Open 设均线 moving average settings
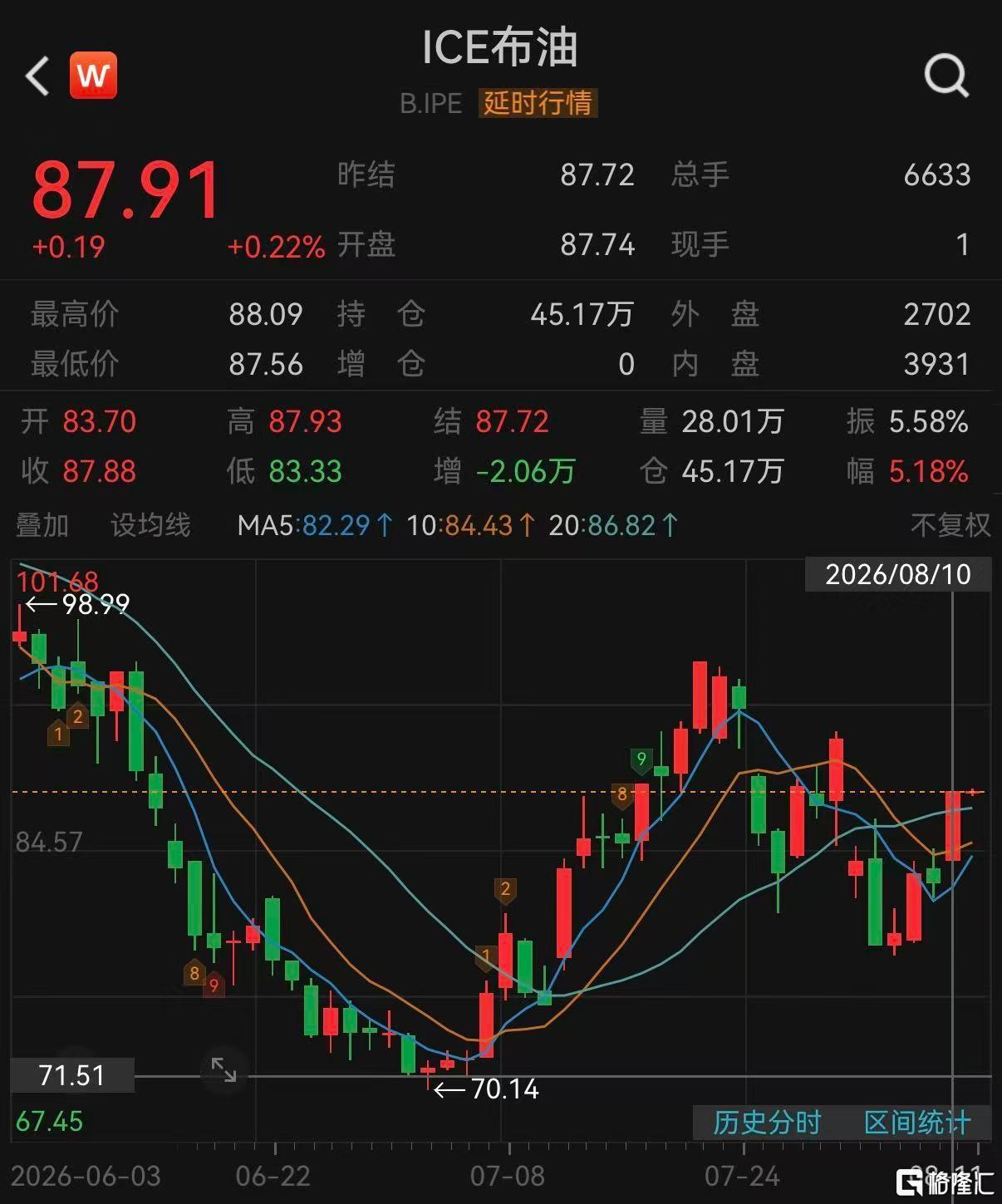Screen dimensions: 1002x1204 pyautogui.click(x=151, y=525)
